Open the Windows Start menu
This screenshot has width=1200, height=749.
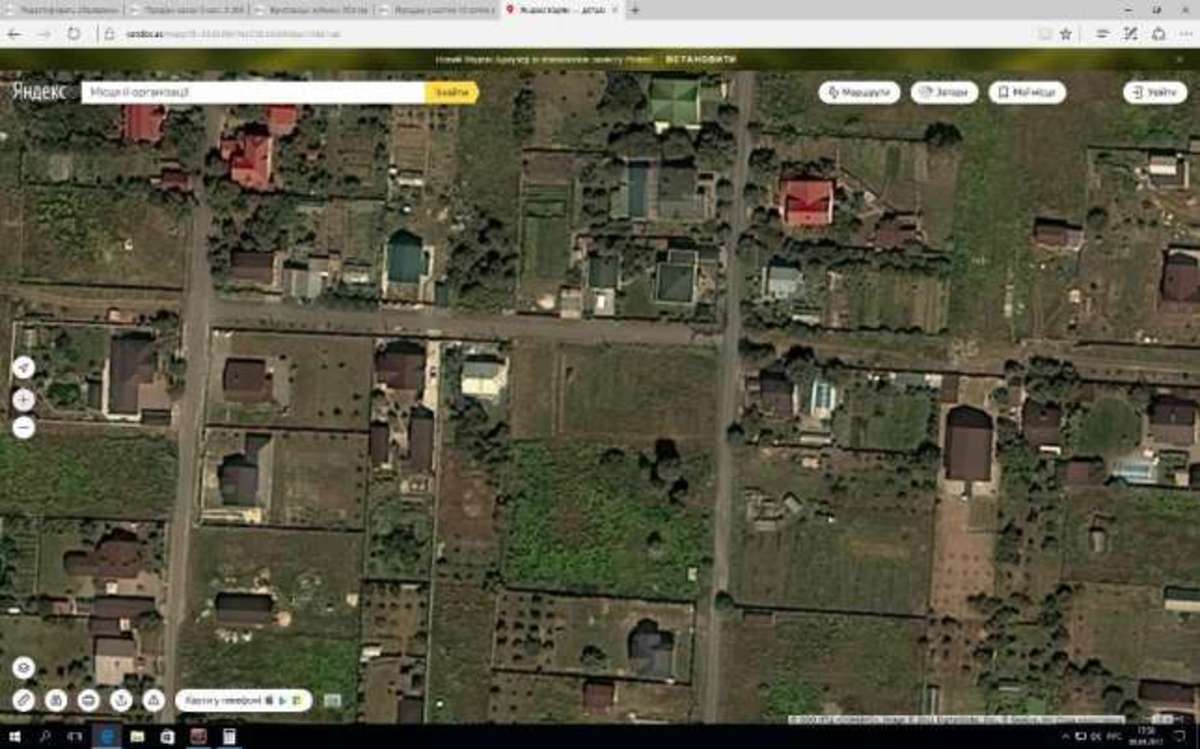pyautogui.click(x=14, y=737)
